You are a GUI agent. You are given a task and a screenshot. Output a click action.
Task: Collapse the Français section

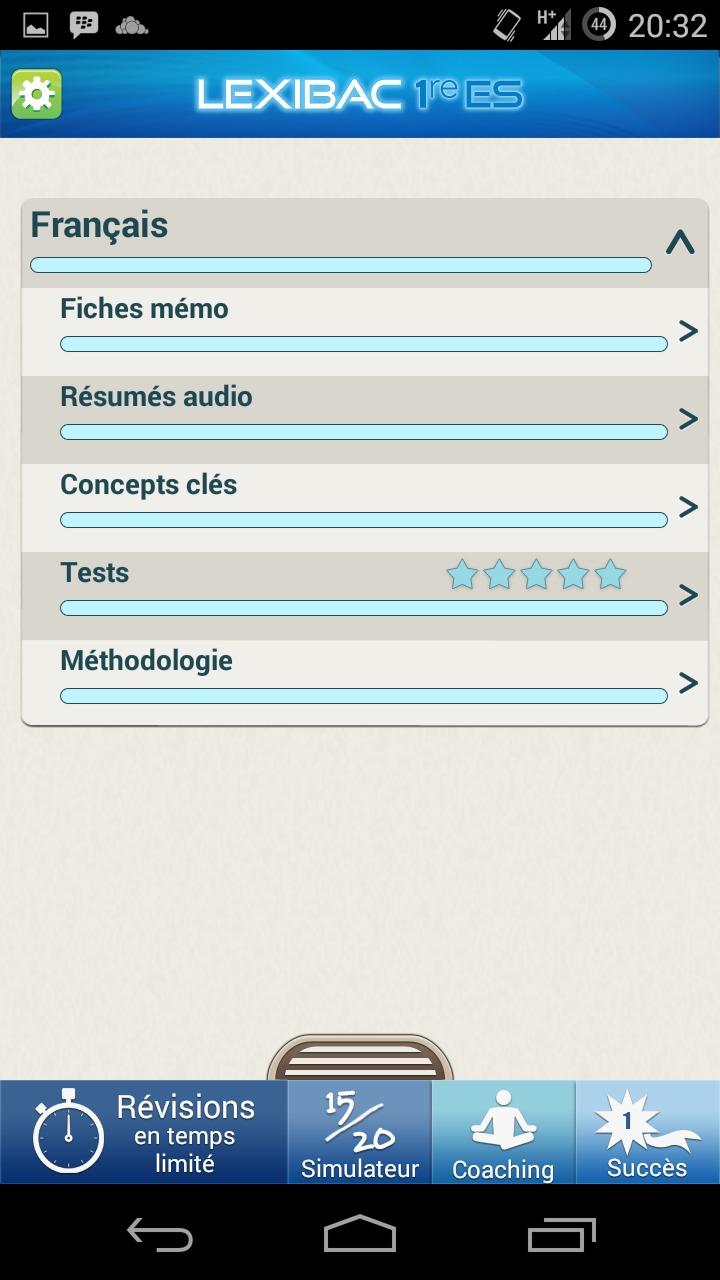(680, 243)
